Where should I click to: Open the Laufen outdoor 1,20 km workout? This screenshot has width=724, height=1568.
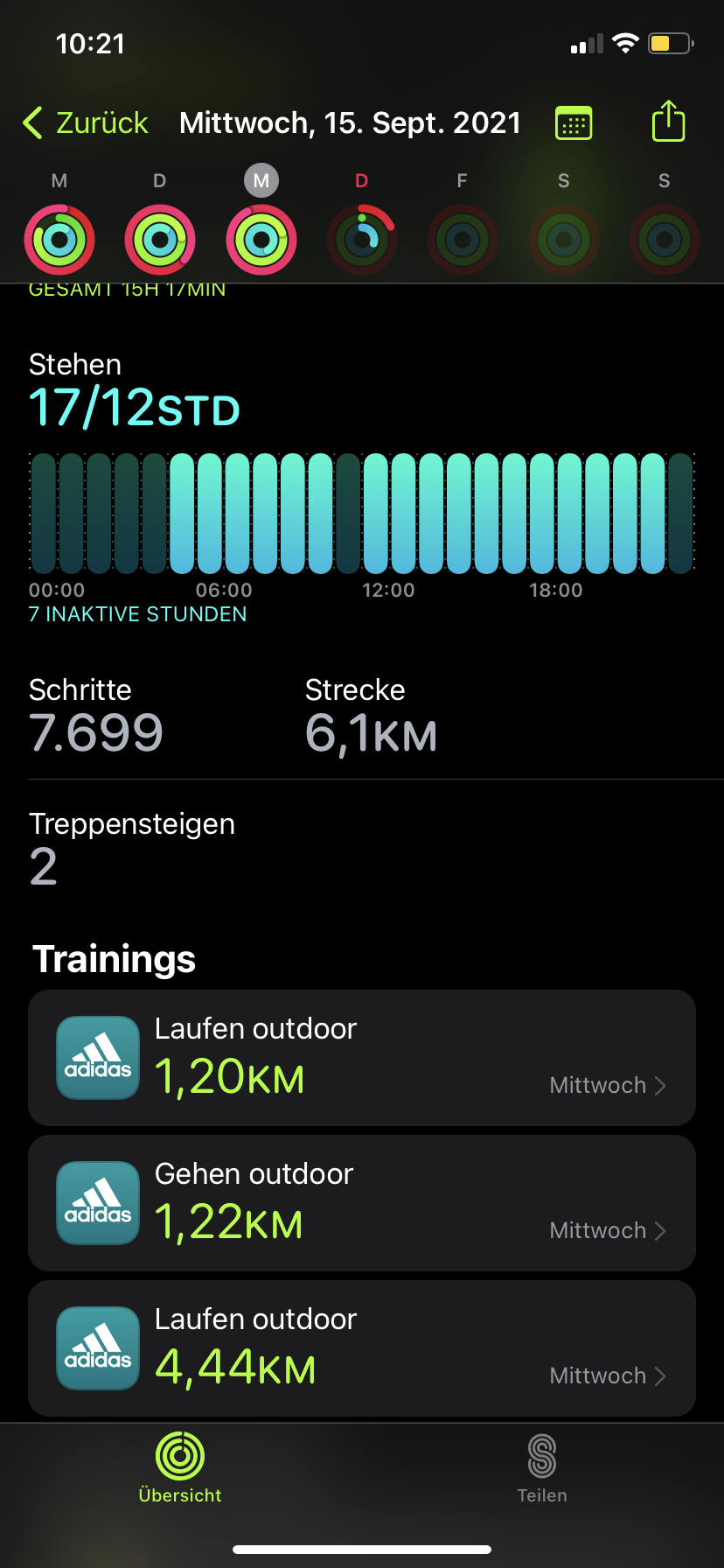tap(362, 1057)
